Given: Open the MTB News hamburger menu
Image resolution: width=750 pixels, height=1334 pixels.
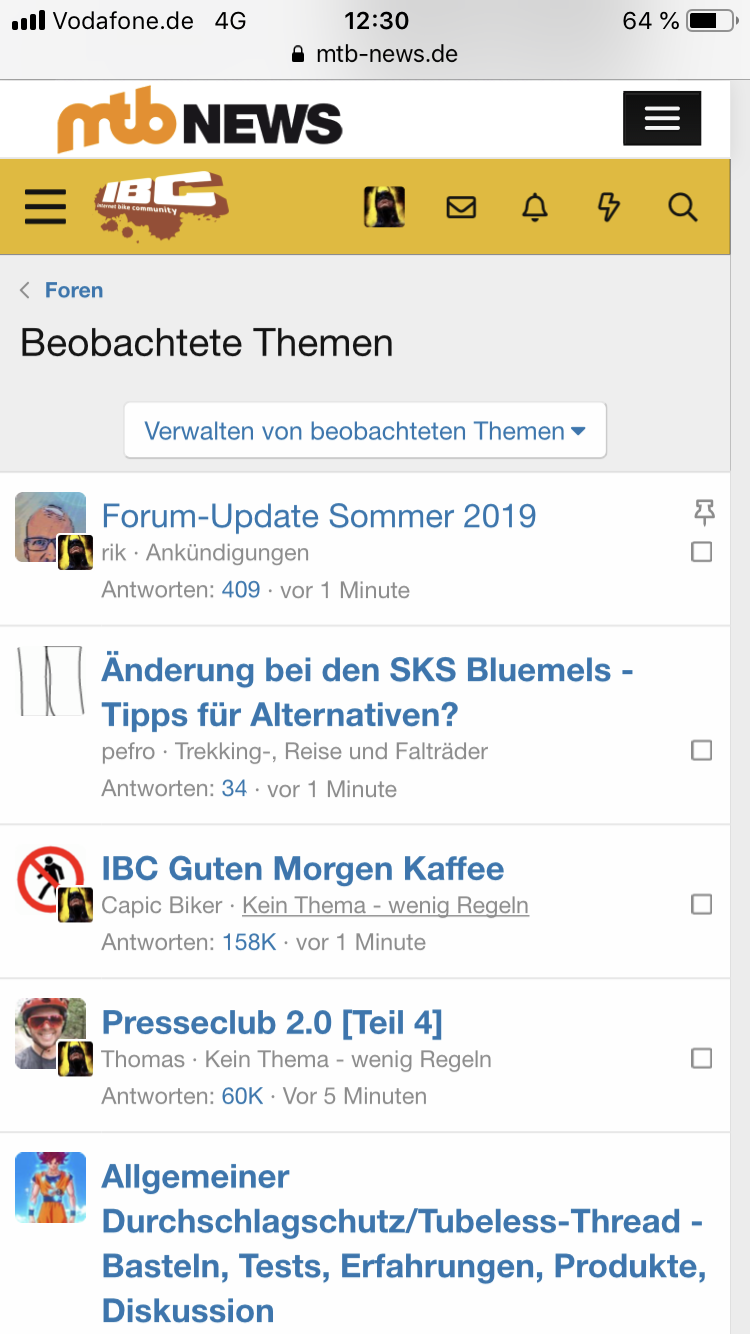Looking at the screenshot, I should (661, 119).
